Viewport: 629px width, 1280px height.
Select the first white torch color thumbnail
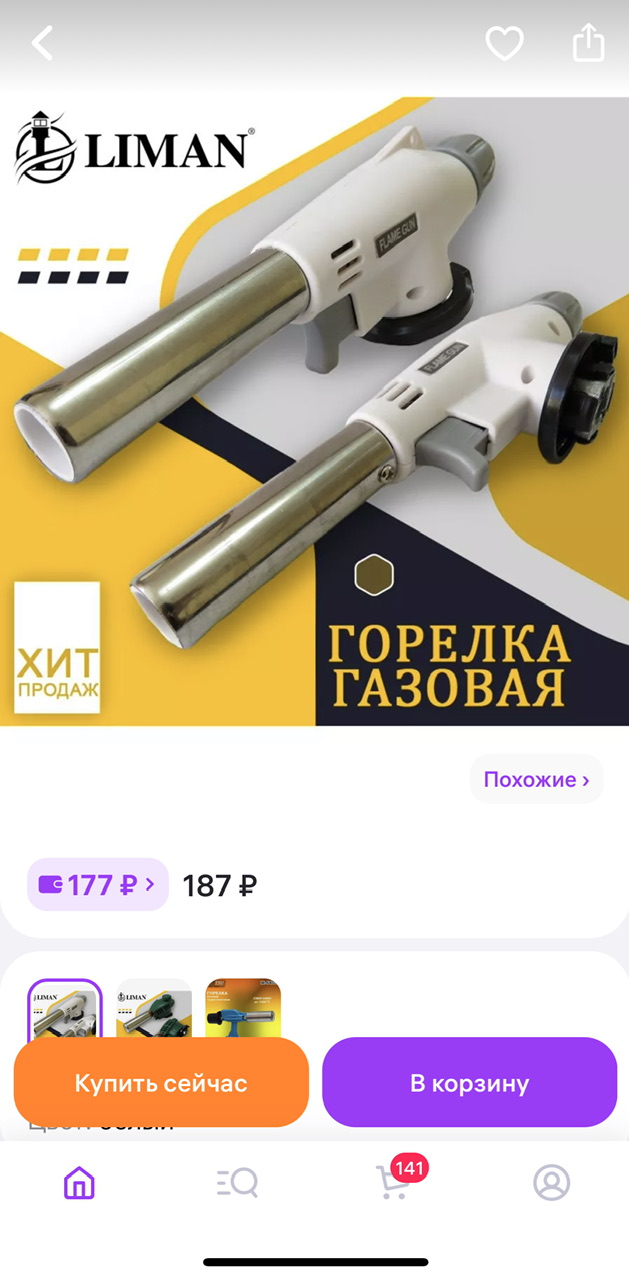65,1009
